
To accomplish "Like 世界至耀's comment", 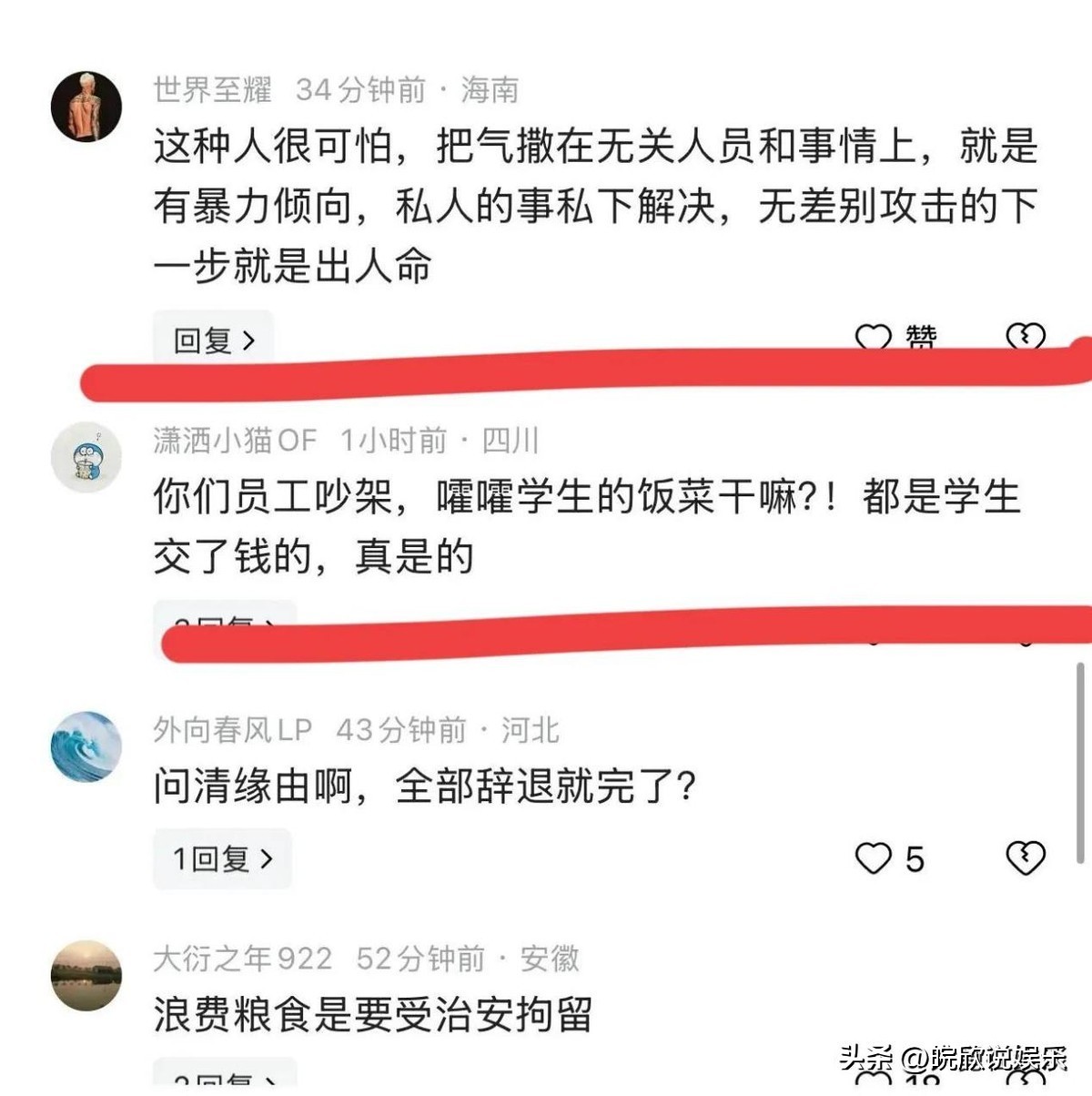I will [x=874, y=337].
